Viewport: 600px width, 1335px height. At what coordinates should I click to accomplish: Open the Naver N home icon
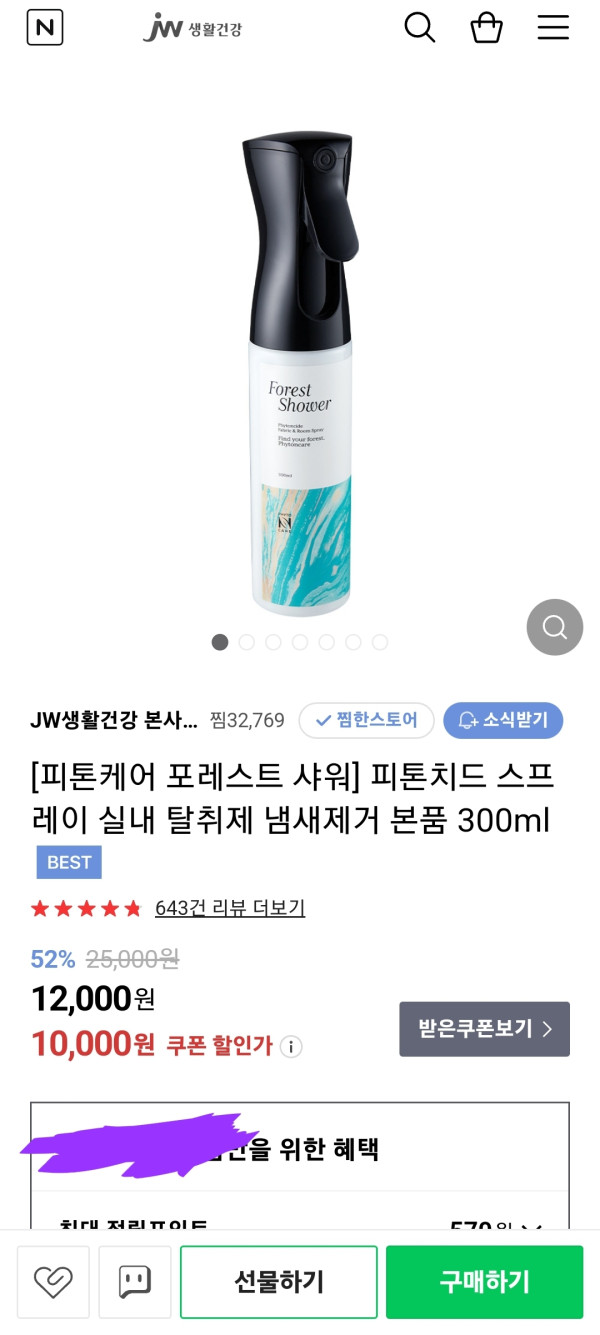[45, 27]
